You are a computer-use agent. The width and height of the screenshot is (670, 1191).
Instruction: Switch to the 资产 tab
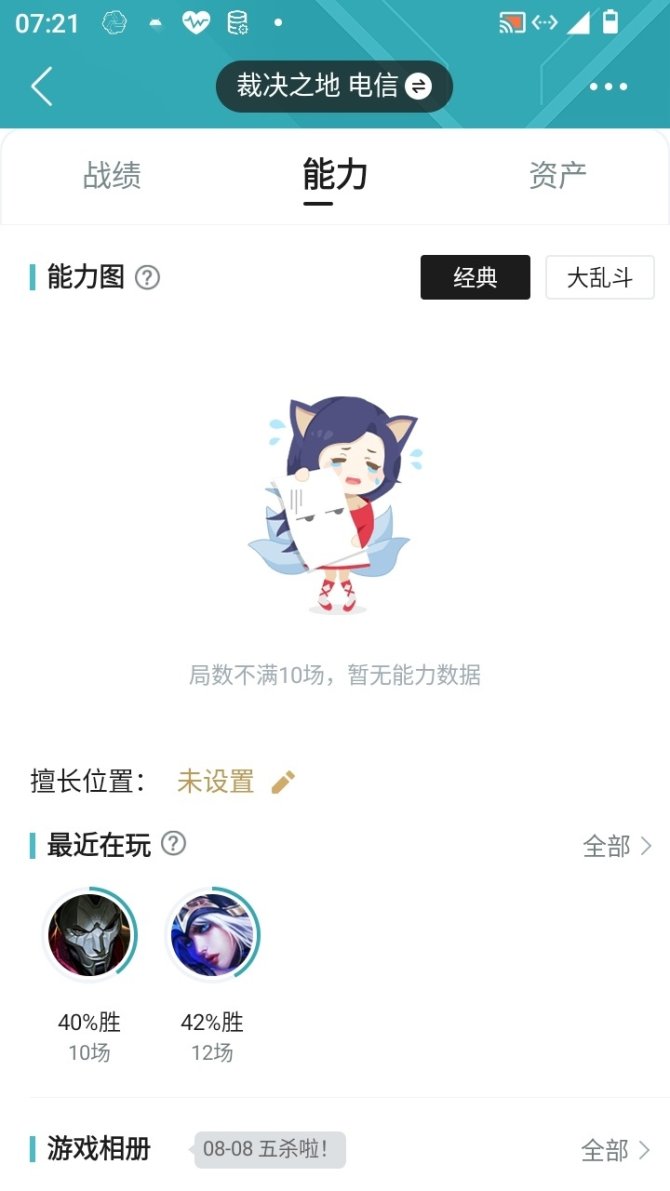(557, 176)
